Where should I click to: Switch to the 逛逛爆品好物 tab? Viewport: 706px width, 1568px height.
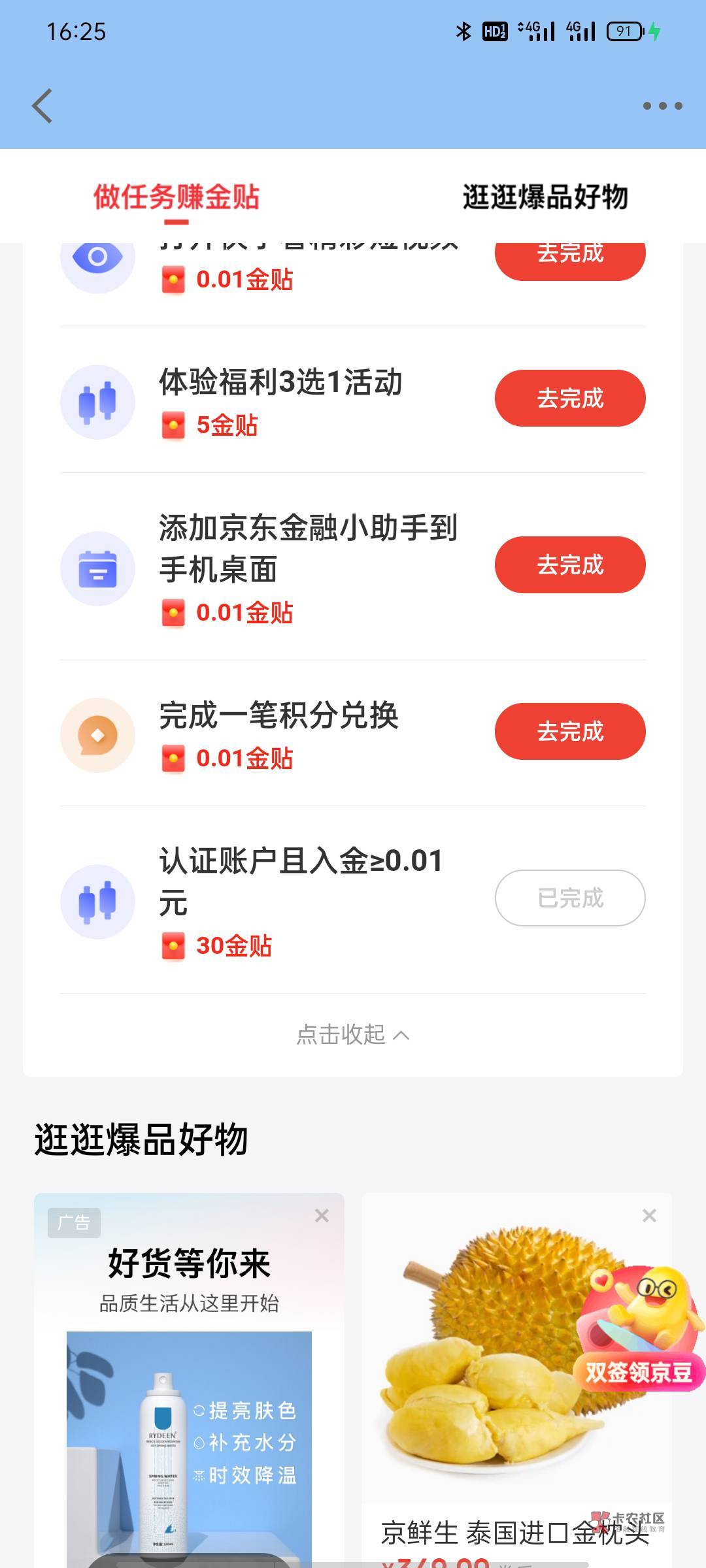click(x=545, y=197)
